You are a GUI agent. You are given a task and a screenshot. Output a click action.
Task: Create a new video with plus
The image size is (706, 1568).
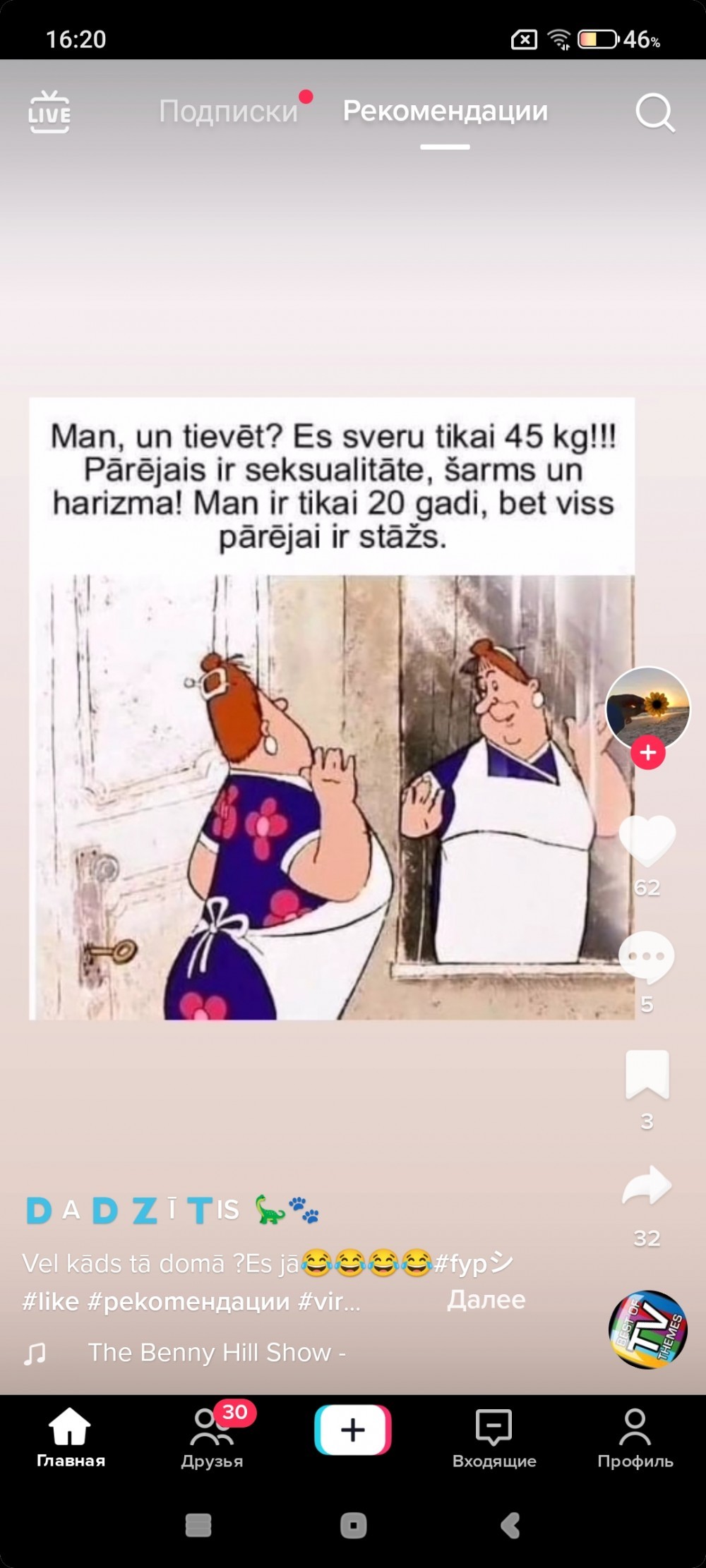(x=353, y=1430)
